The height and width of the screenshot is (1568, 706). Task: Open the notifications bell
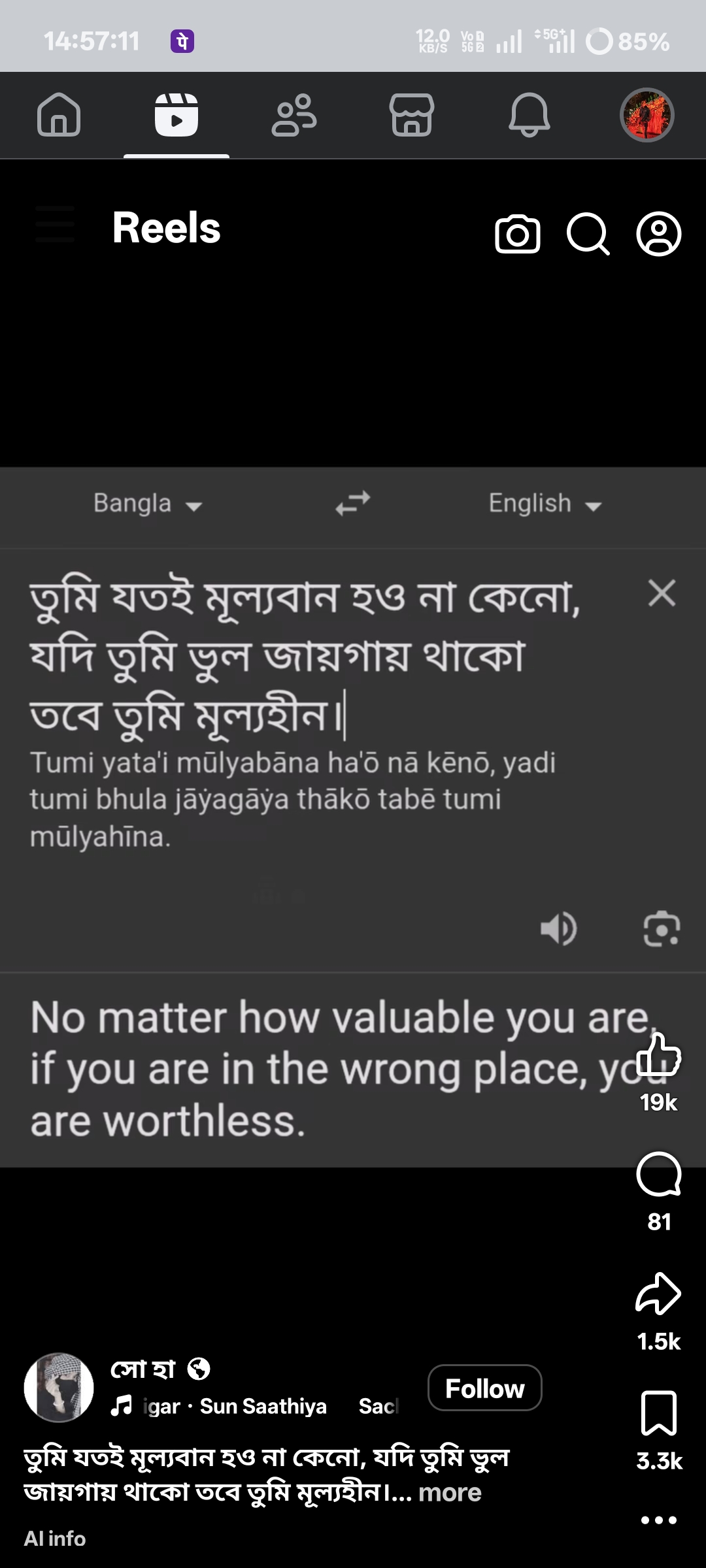tap(529, 115)
